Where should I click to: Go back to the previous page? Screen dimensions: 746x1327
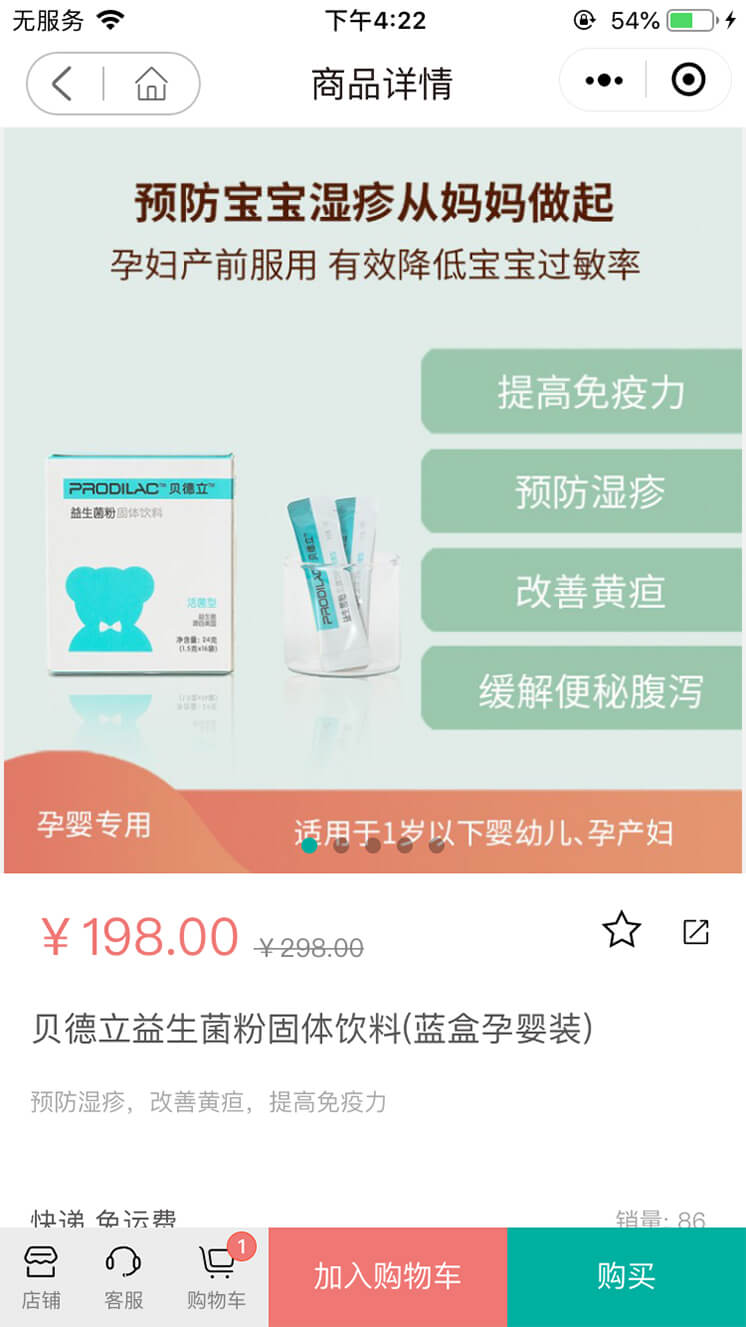tap(63, 84)
